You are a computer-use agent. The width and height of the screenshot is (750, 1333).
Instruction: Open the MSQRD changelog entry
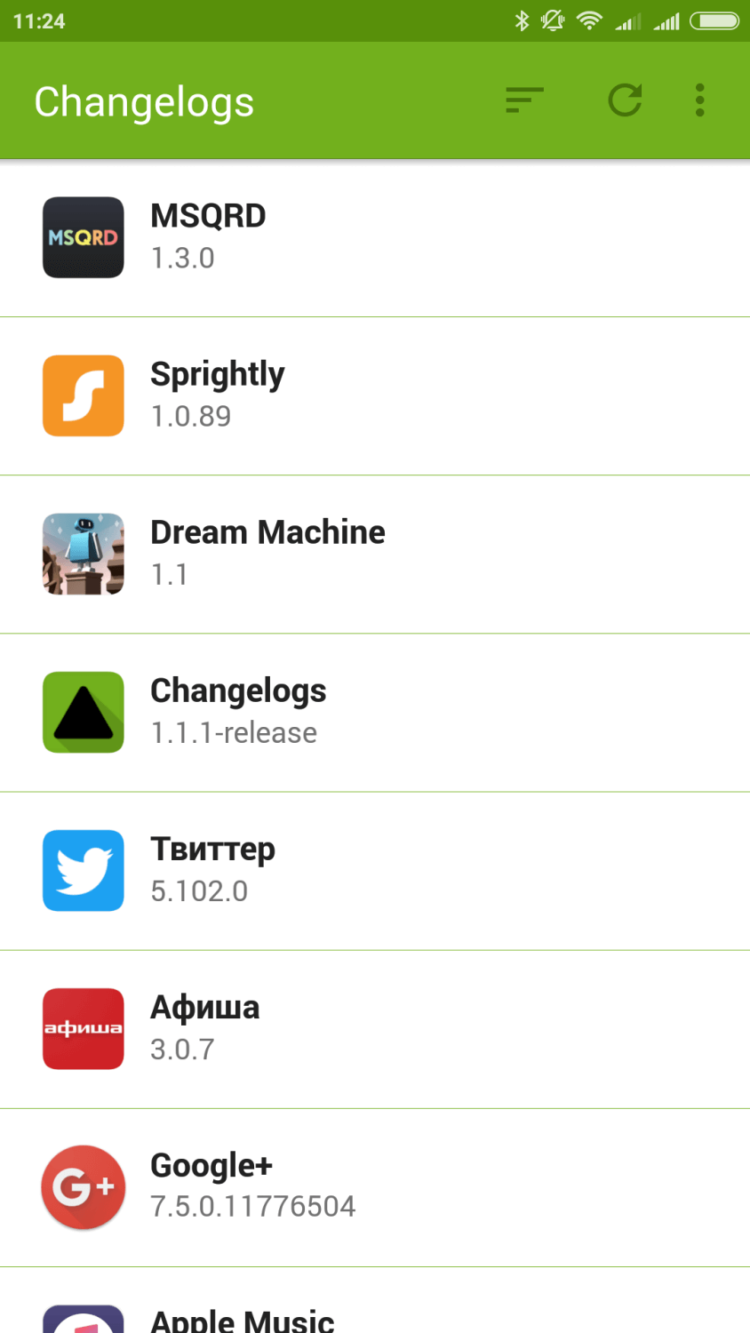point(375,237)
